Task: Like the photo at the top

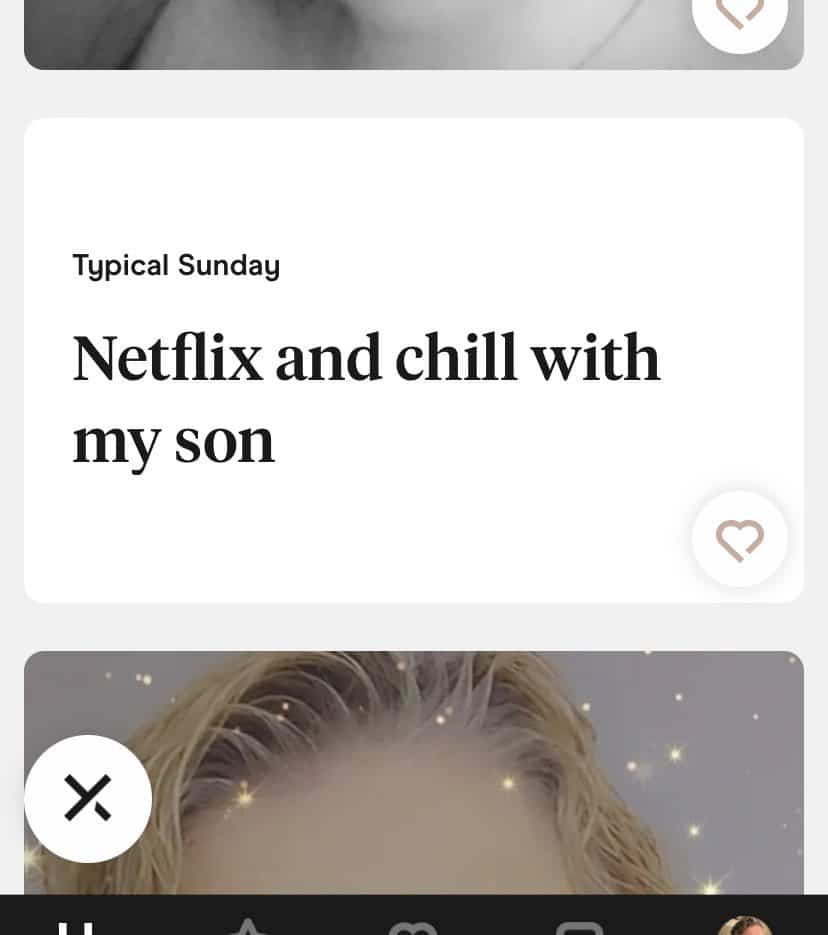Action: [x=739, y=15]
